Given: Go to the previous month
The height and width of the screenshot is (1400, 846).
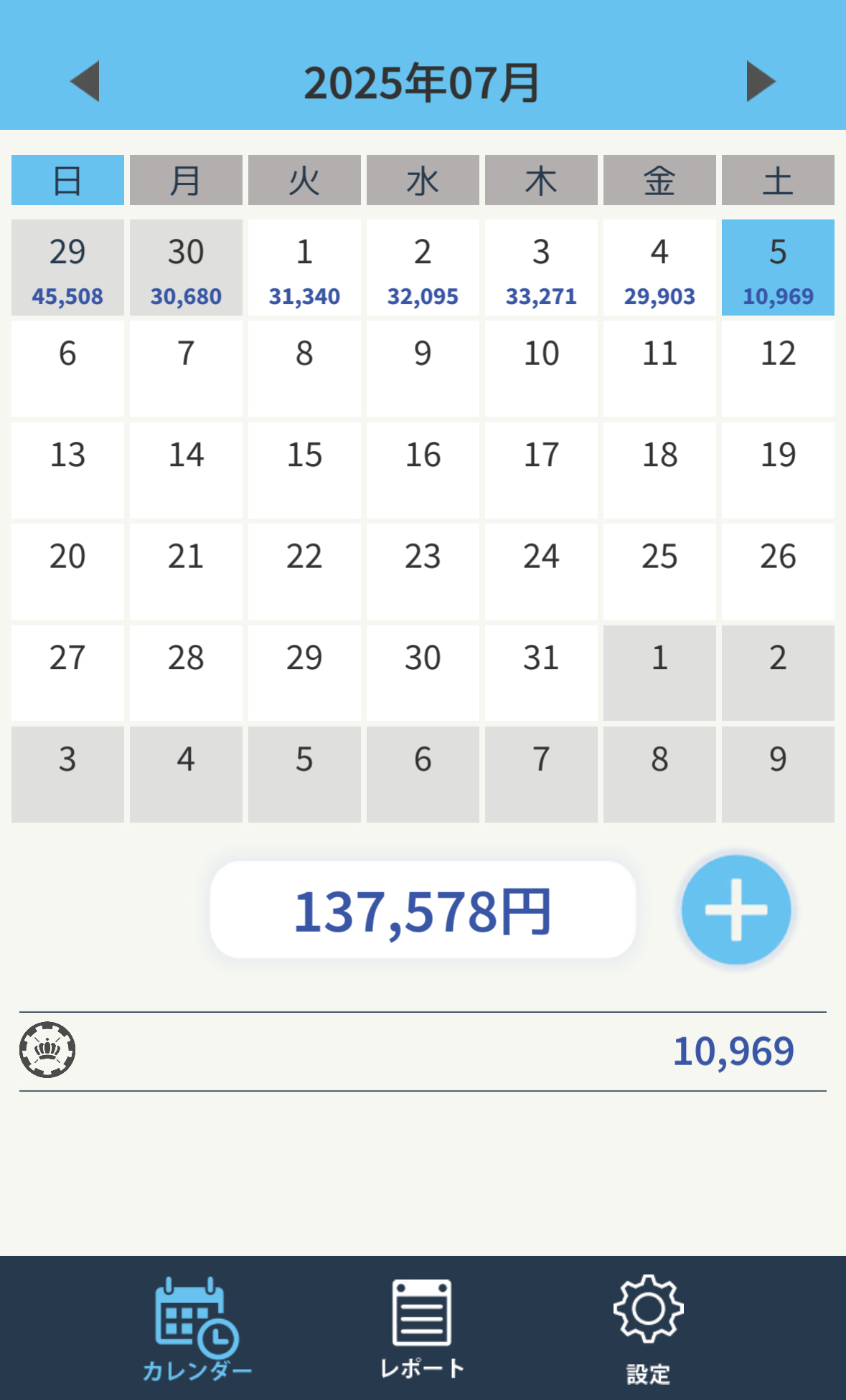Looking at the screenshot, I should pyautogui.click(x=85, y=81).
